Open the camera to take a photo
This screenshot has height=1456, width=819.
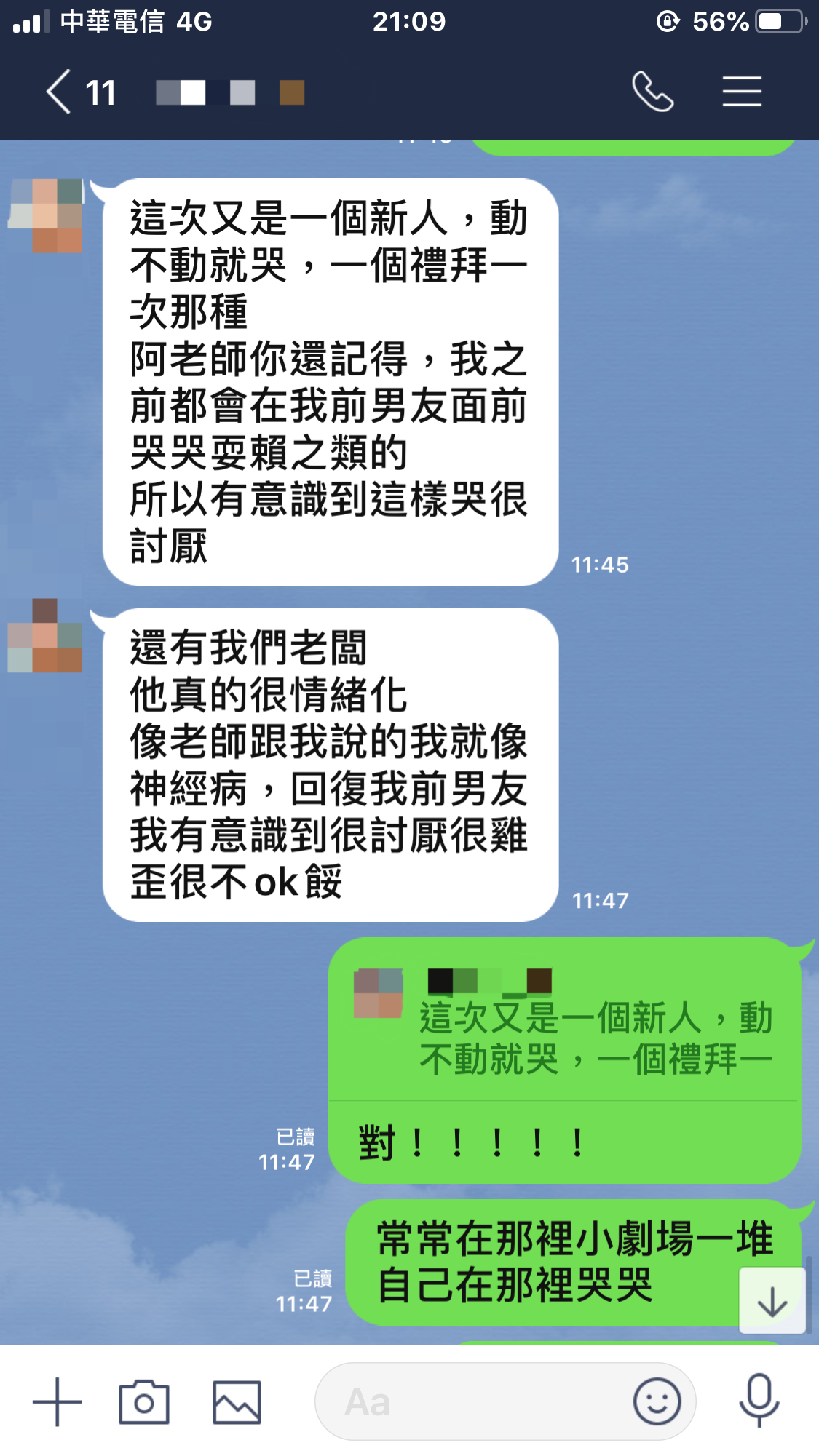click(144, 1401)
